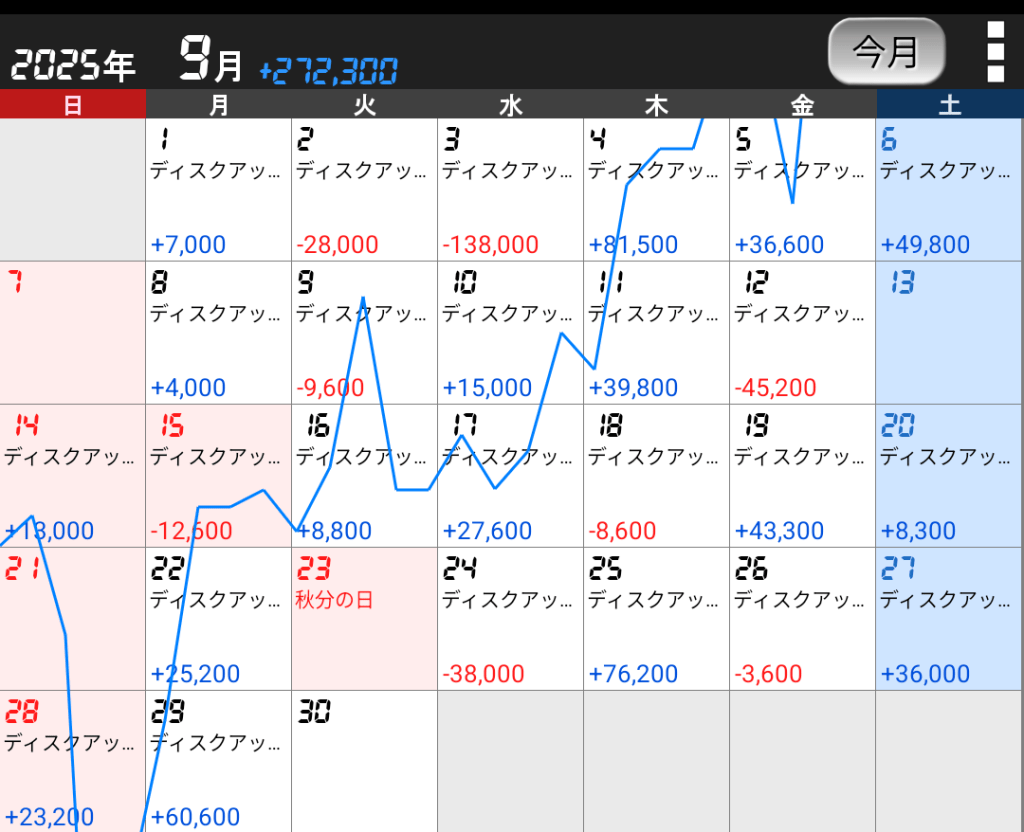Open September 25 entry with +76,200
The image size is (1024, 832).
click(656, 619)
